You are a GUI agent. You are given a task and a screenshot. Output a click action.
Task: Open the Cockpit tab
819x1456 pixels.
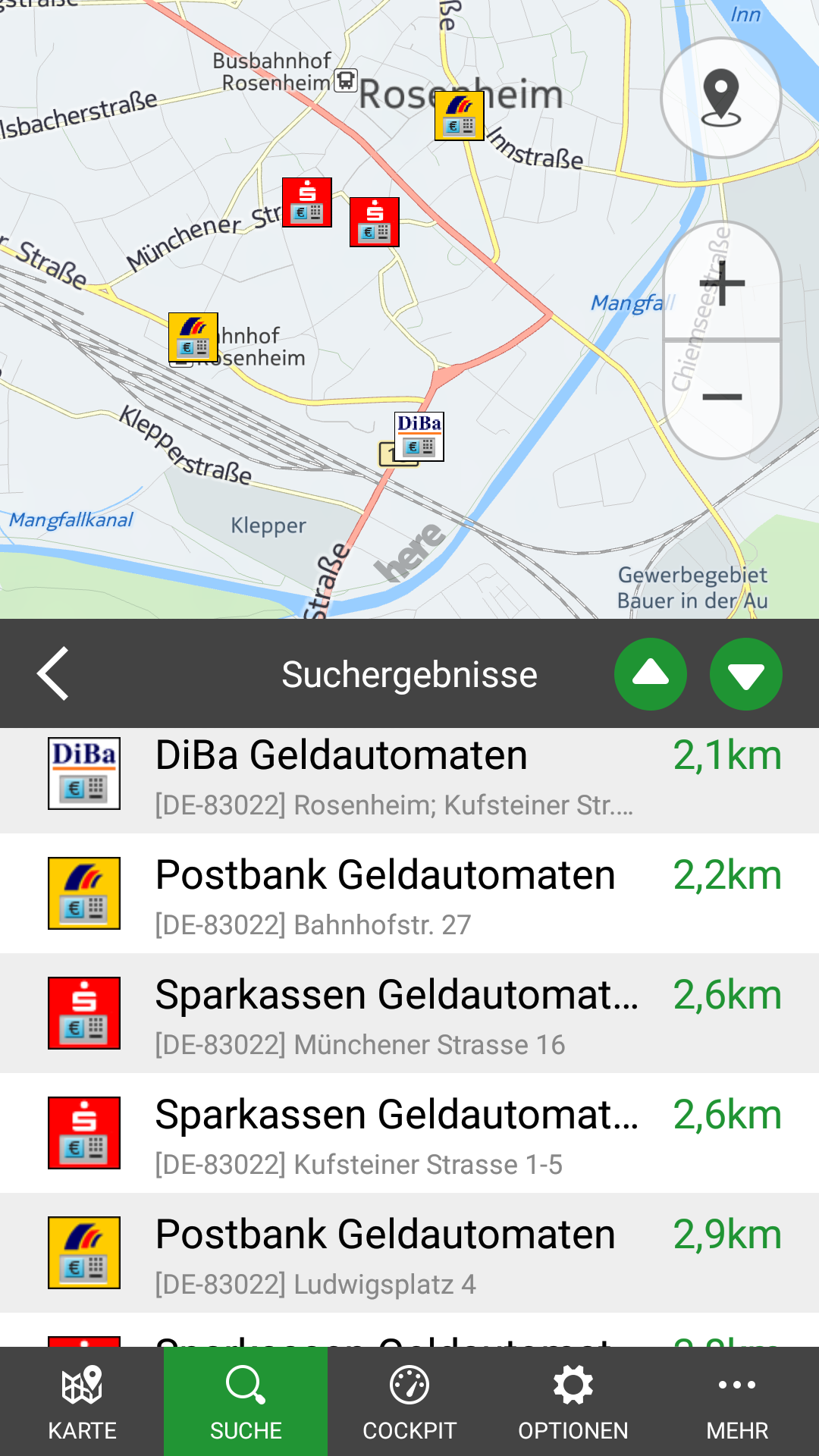coord(409,1401)
